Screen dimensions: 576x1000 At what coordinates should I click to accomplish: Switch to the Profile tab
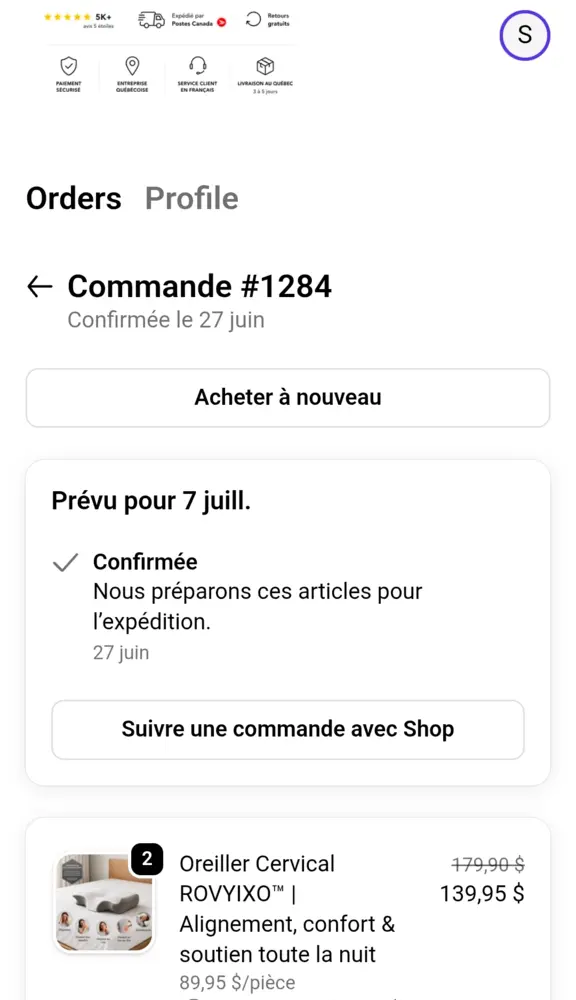pos(191,198)
